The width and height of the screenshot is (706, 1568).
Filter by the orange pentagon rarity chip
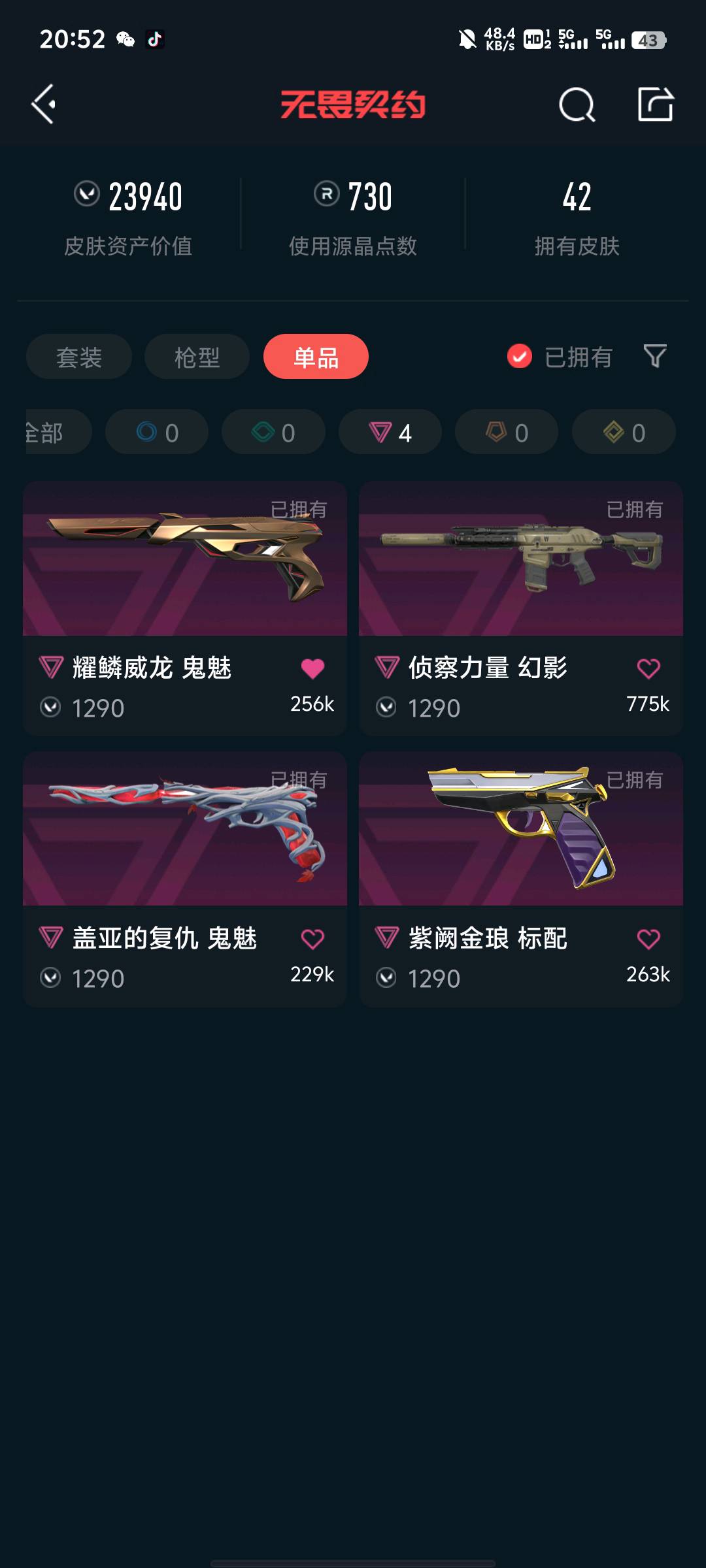(507, 432)
